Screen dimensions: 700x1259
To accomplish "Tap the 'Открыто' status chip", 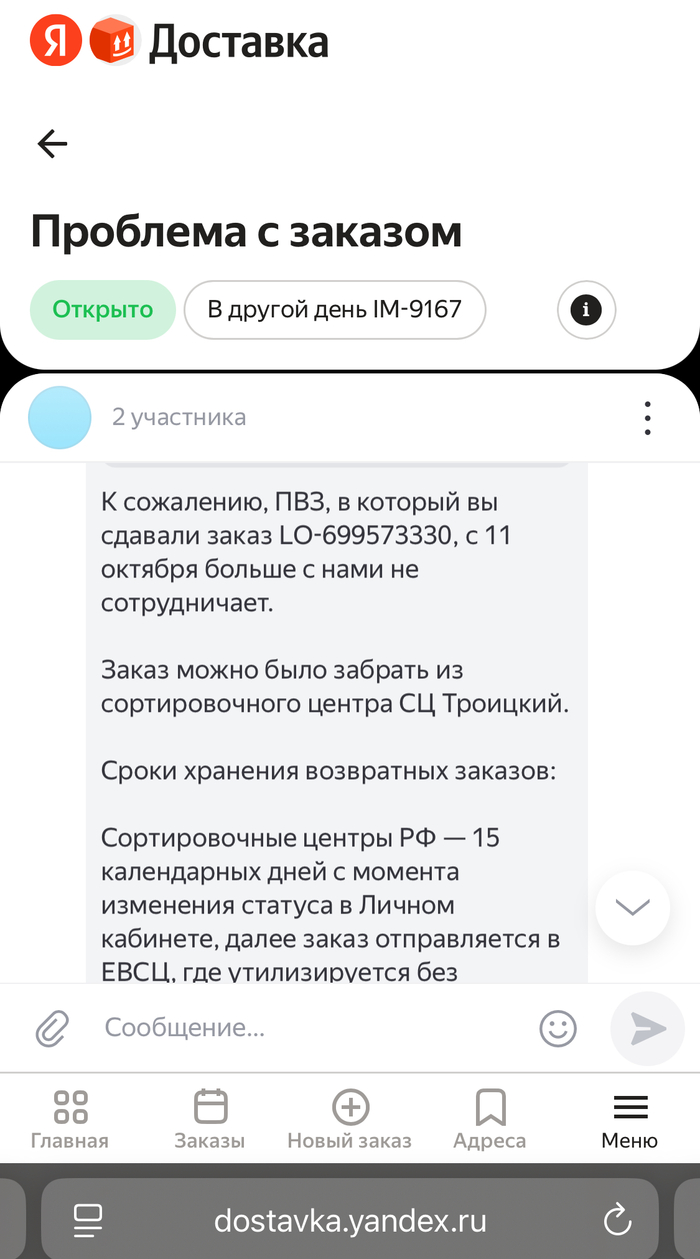I will 103,310.
